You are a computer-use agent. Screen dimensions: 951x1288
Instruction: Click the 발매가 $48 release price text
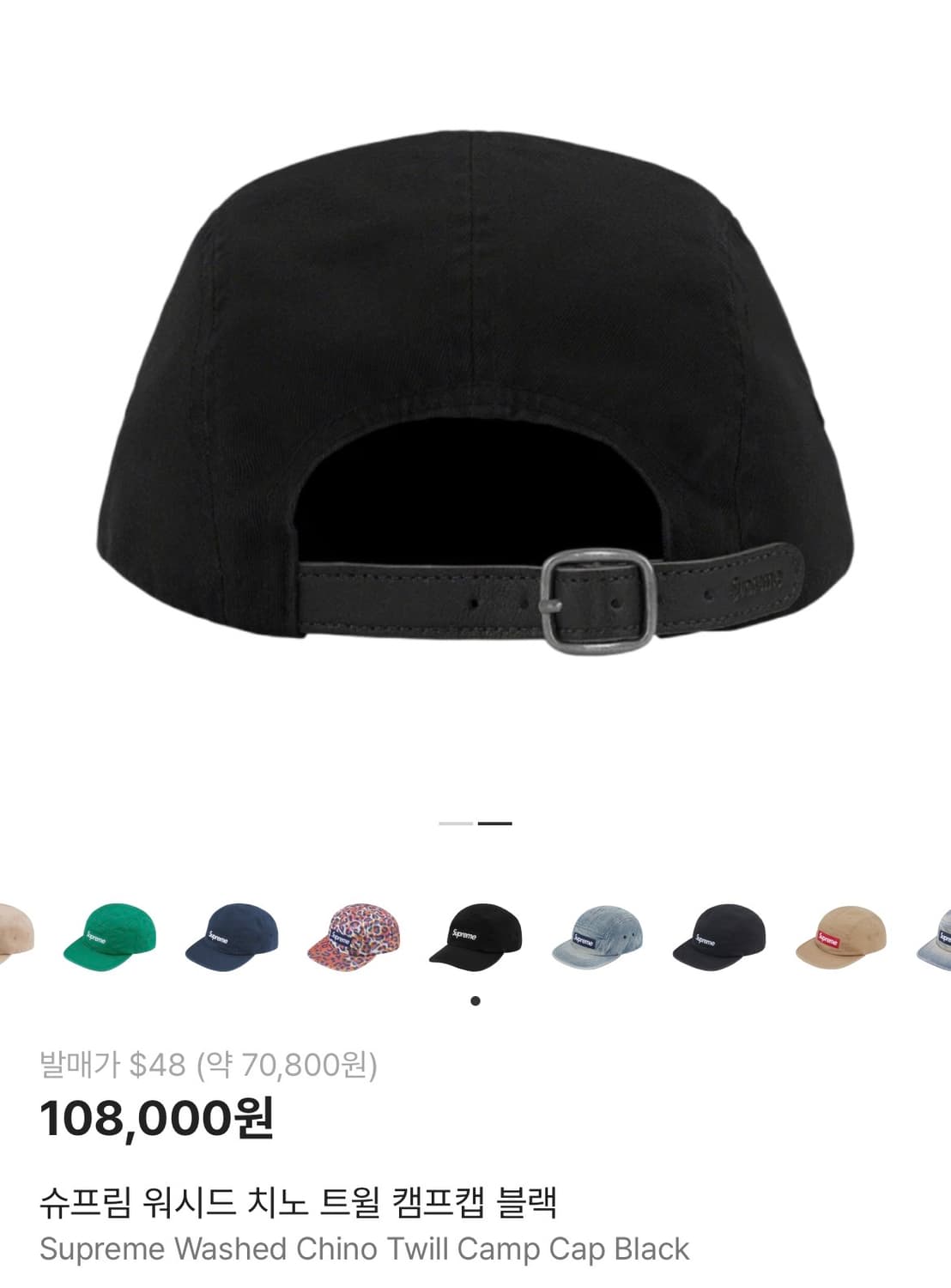tap(212, 1065)
